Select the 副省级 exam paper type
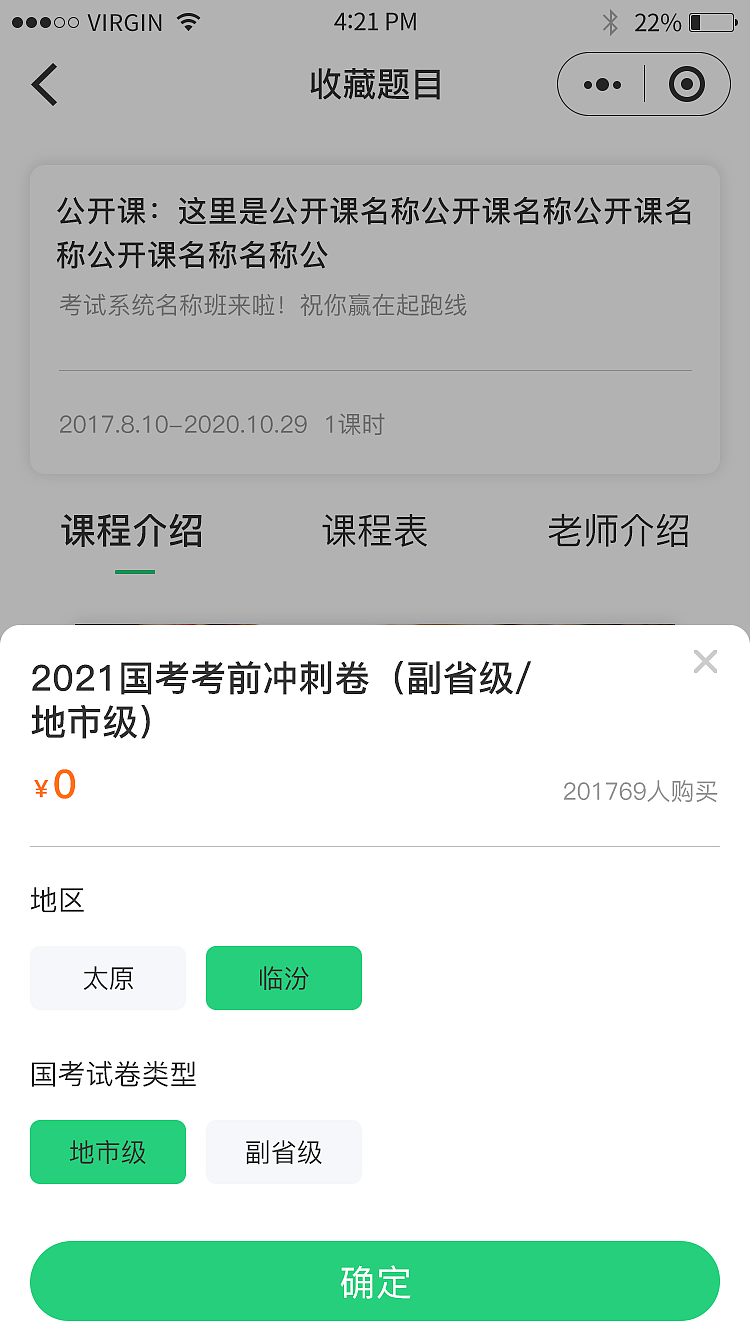 (x=283, y=1152)
